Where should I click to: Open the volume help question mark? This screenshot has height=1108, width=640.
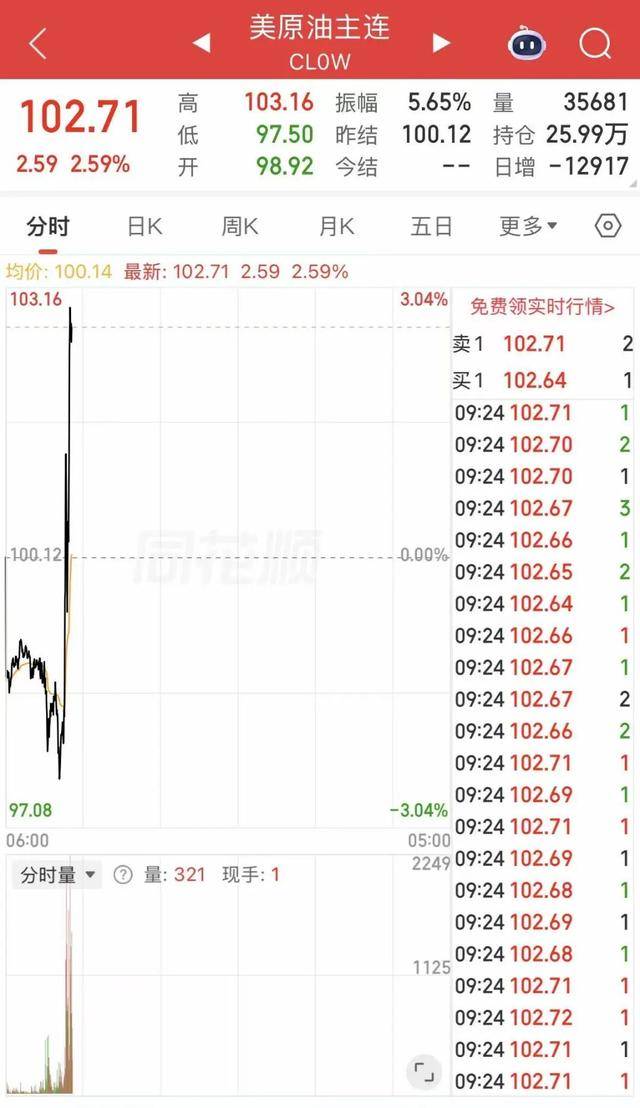123,875
